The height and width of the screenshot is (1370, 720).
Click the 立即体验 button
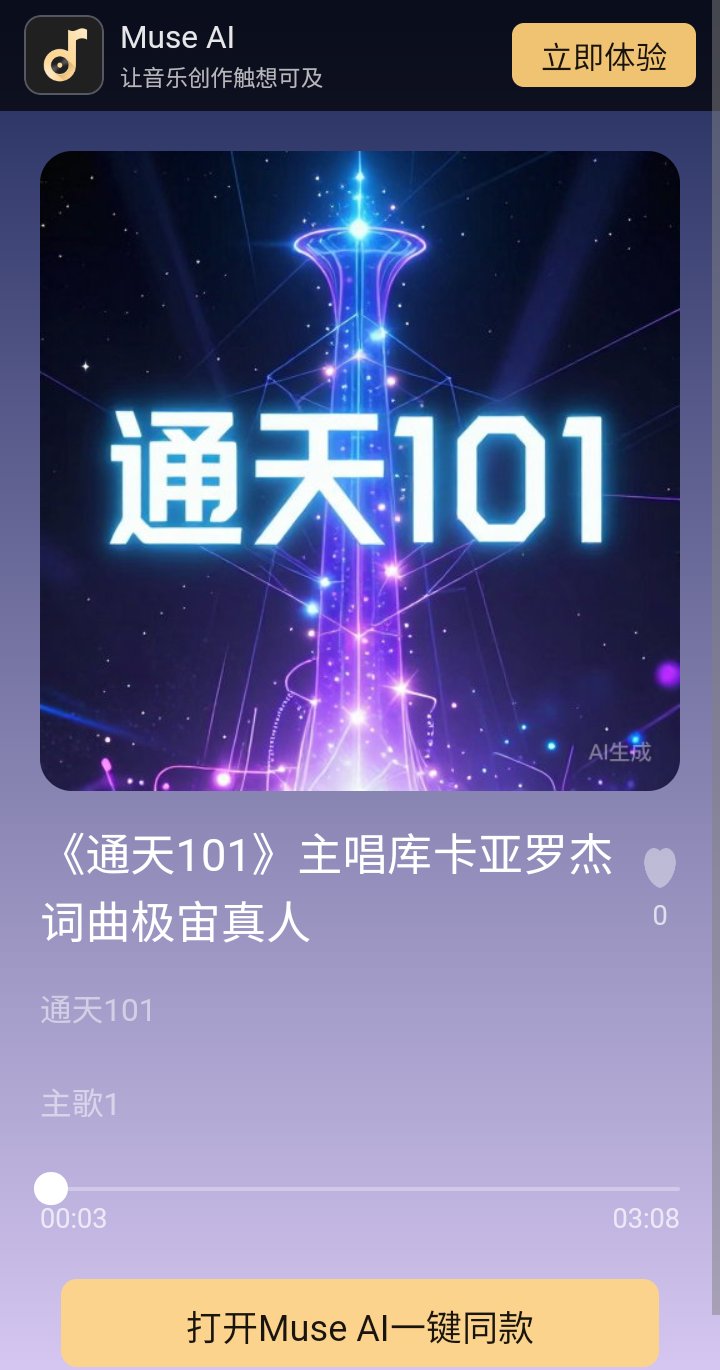[x=603, y=55]
